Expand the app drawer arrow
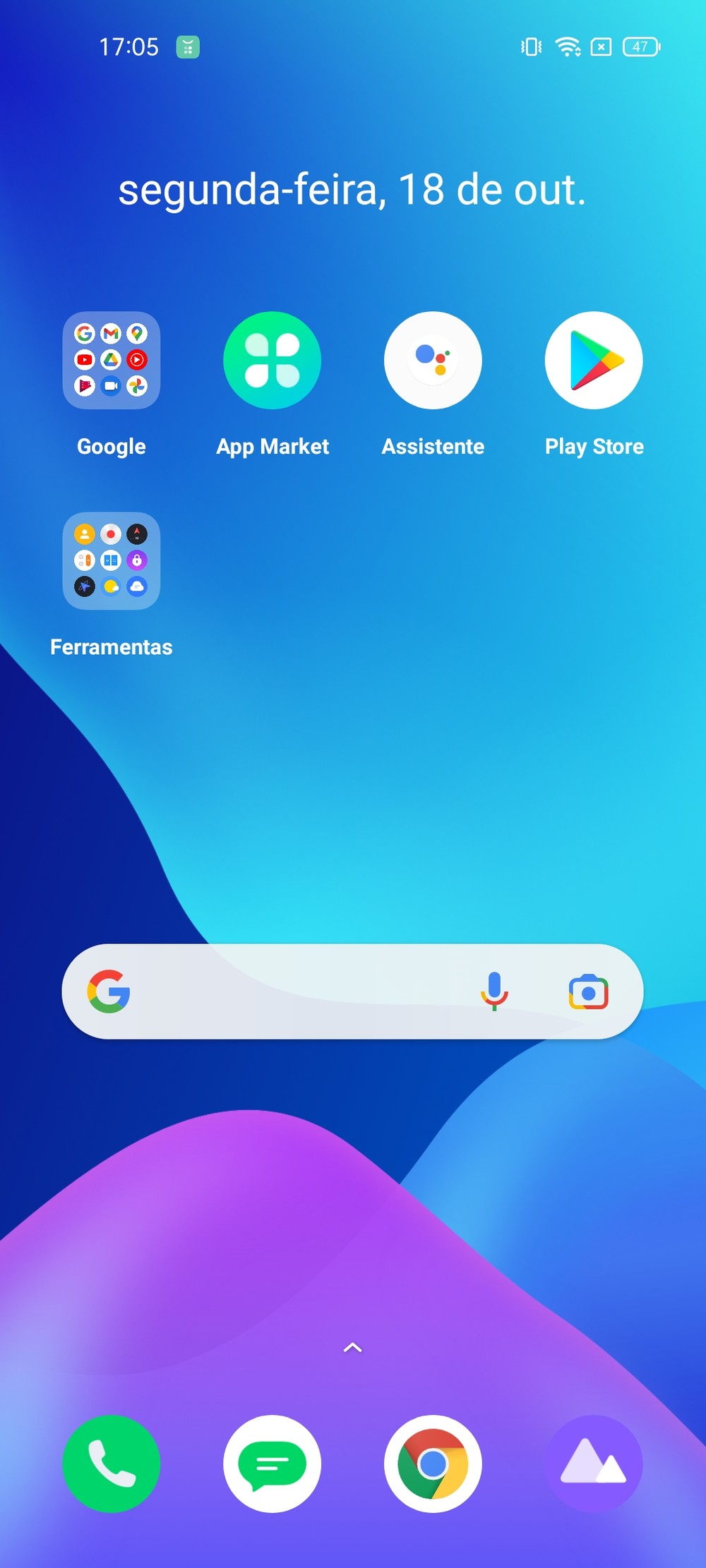 (352, 1348)
